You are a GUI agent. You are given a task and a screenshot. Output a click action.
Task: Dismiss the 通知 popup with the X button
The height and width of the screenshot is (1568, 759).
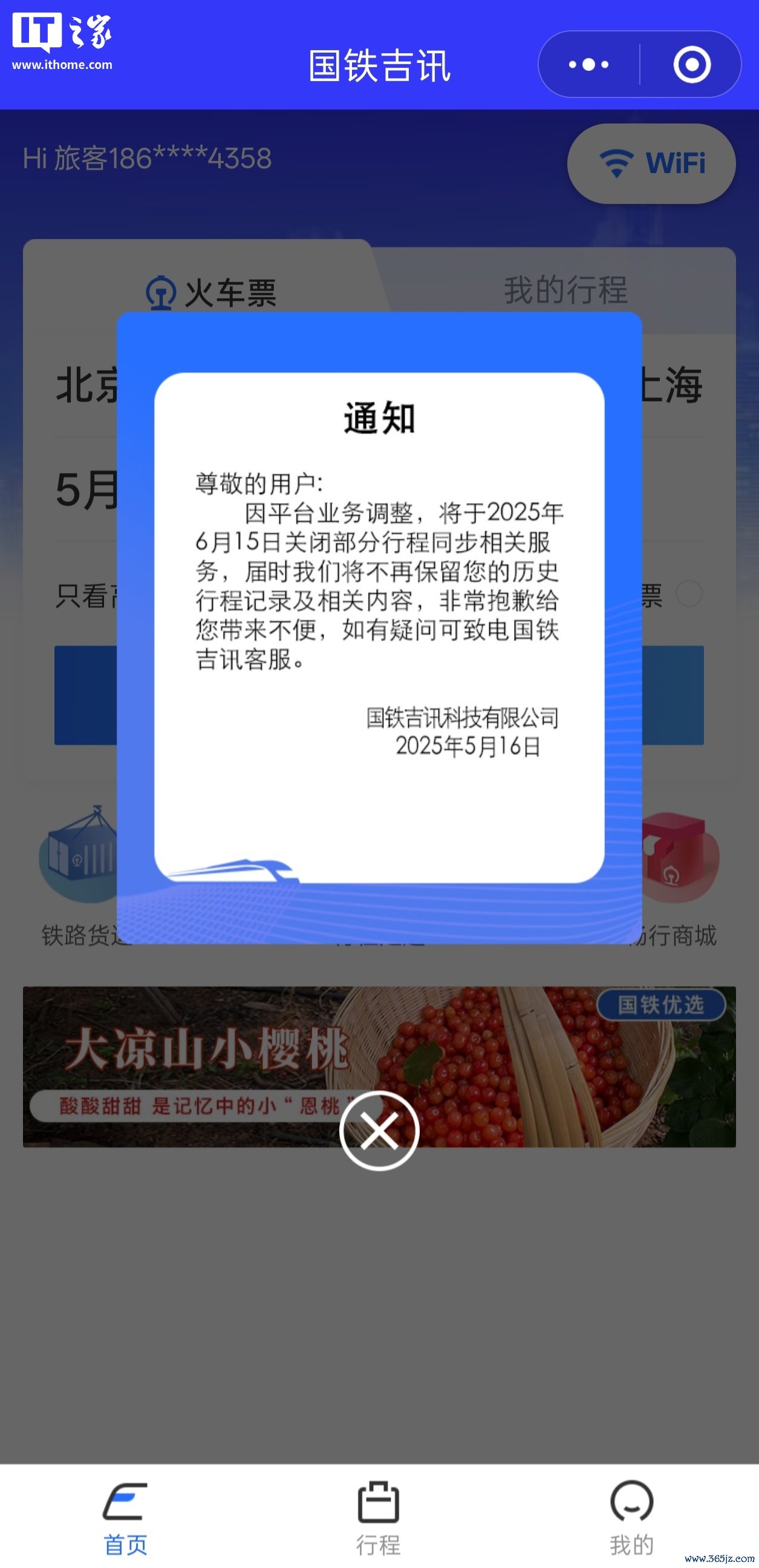click(x=379, y=1131)
